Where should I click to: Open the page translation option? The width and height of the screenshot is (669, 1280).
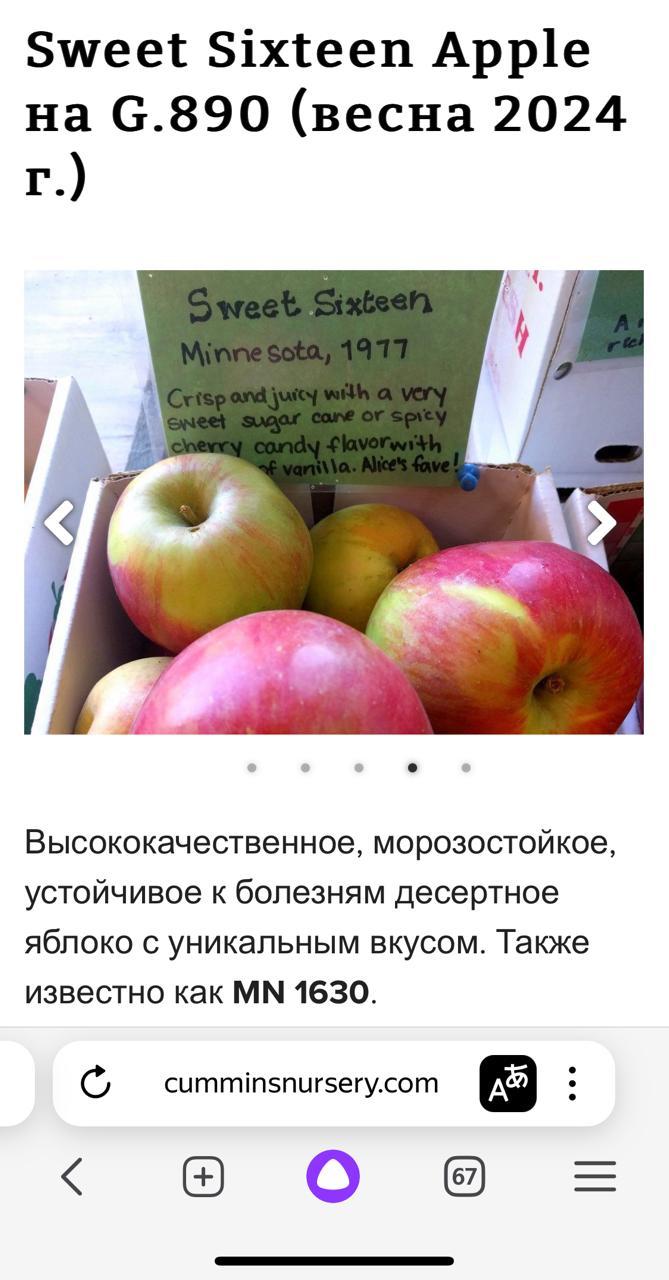coord(508,1083)
